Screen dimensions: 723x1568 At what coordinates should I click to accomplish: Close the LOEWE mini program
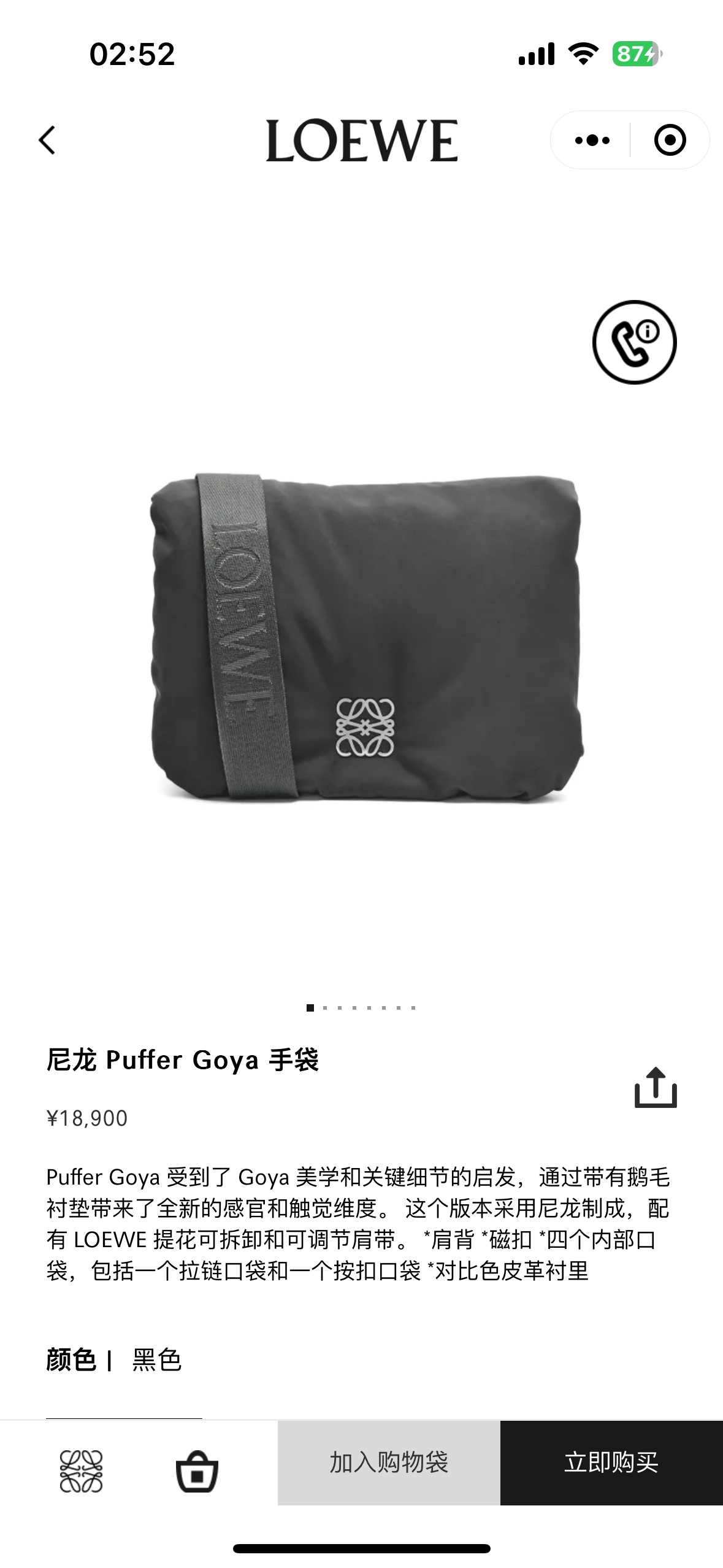click(x=670, y=140)
